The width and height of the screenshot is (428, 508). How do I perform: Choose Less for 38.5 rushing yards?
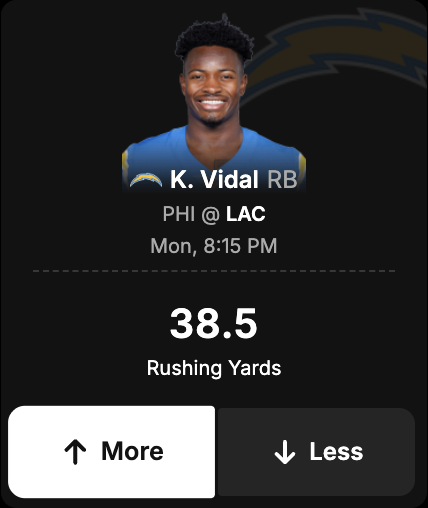(316, 452)
